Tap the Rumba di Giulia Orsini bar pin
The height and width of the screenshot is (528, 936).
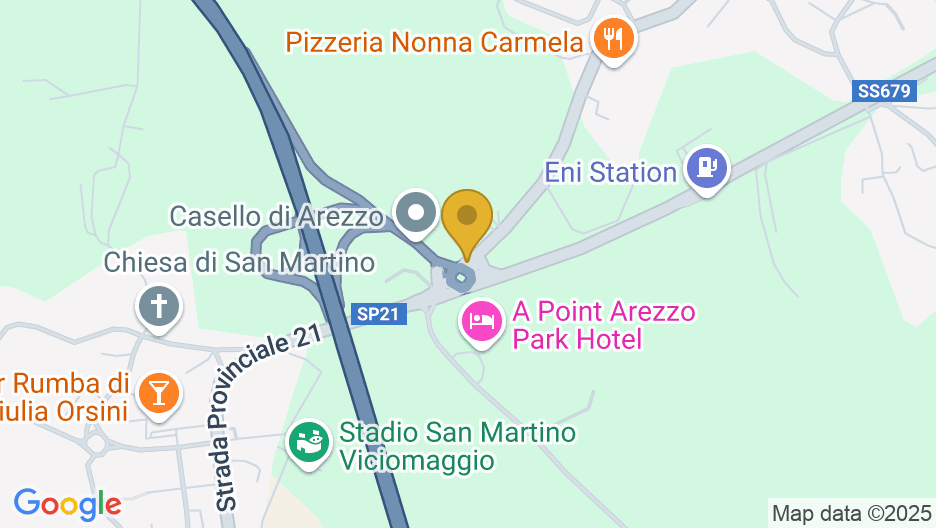(x=158, y=391)
